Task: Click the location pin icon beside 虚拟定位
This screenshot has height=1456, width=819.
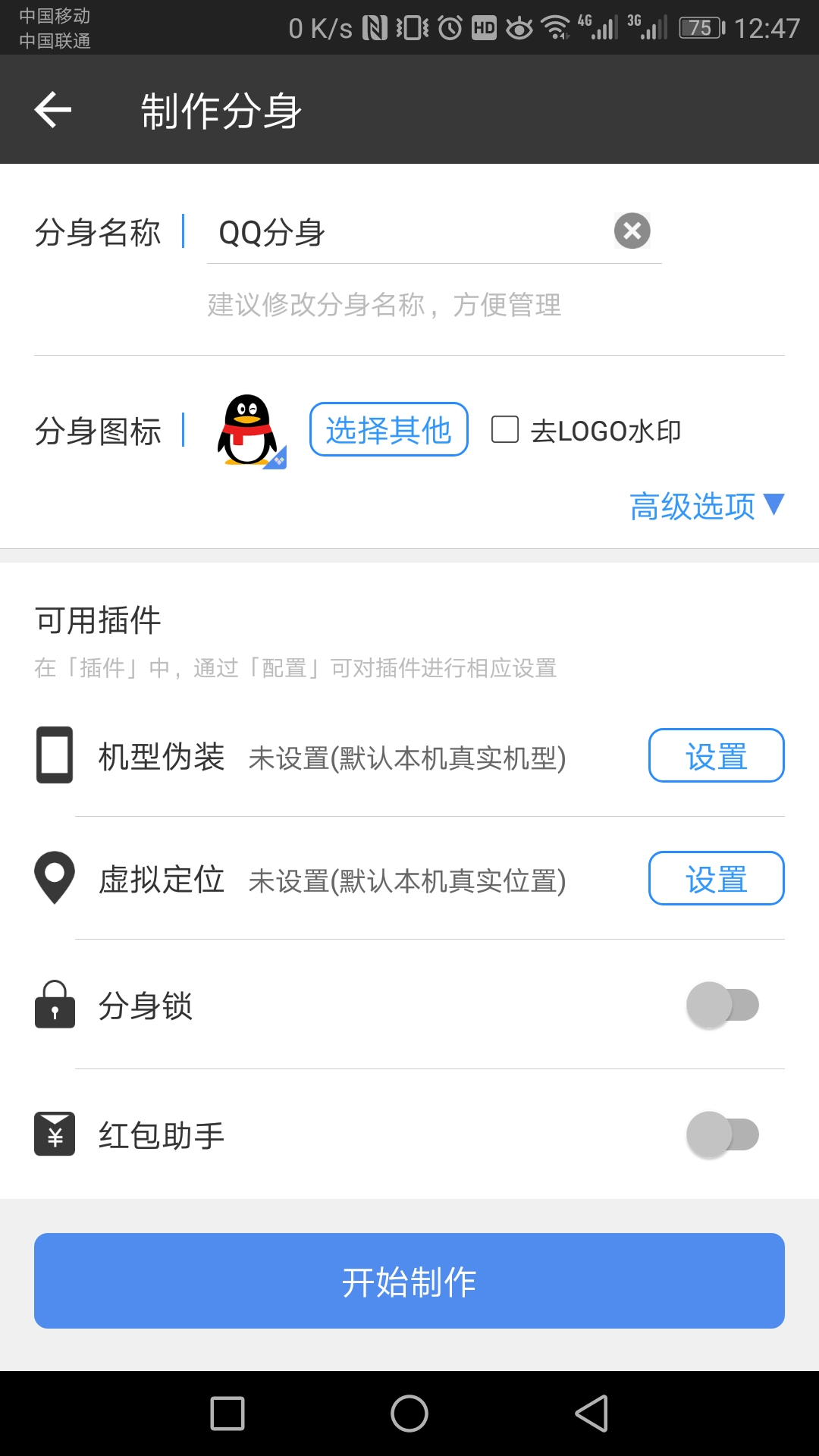Action: click(54, 878)
